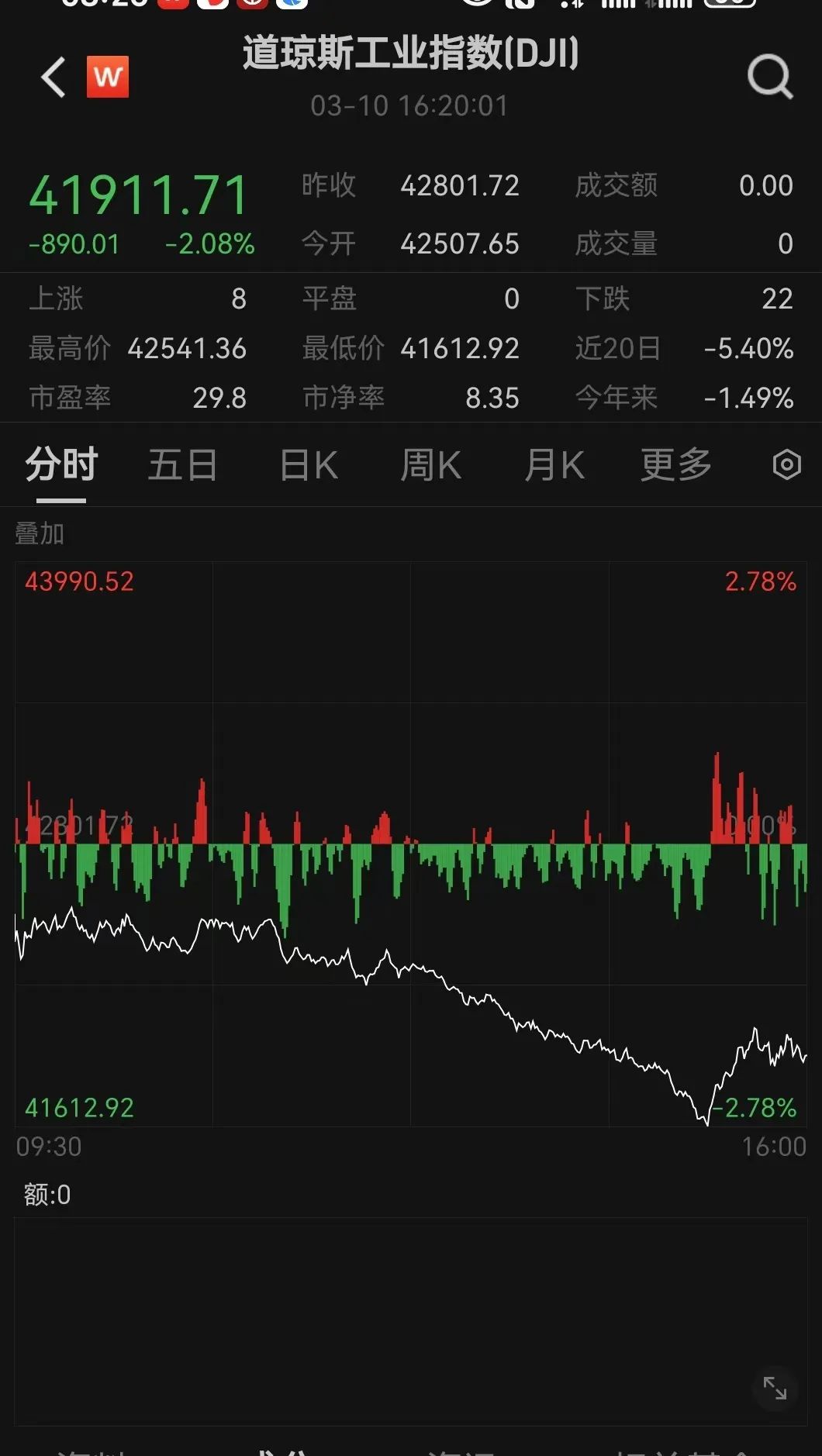Screen dimensions: 822x1456
Task: Tap the red W badge icon
Action: [108, 77]
